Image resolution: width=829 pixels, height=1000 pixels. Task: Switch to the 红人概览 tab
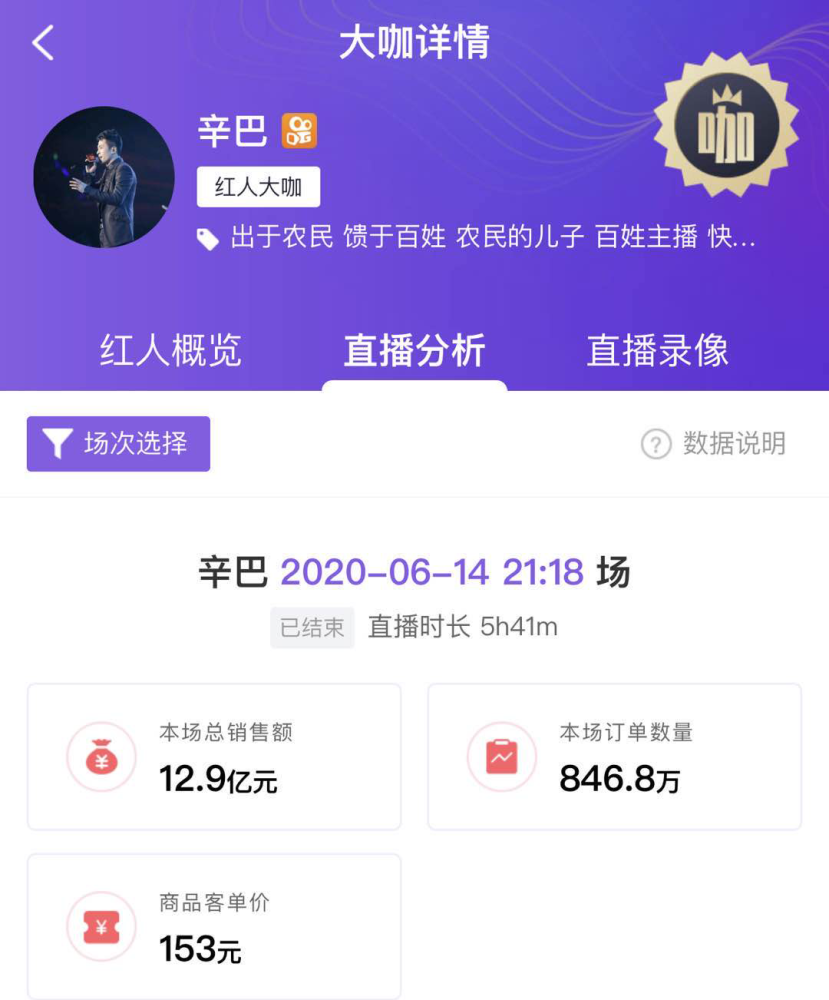click(171, 350)
